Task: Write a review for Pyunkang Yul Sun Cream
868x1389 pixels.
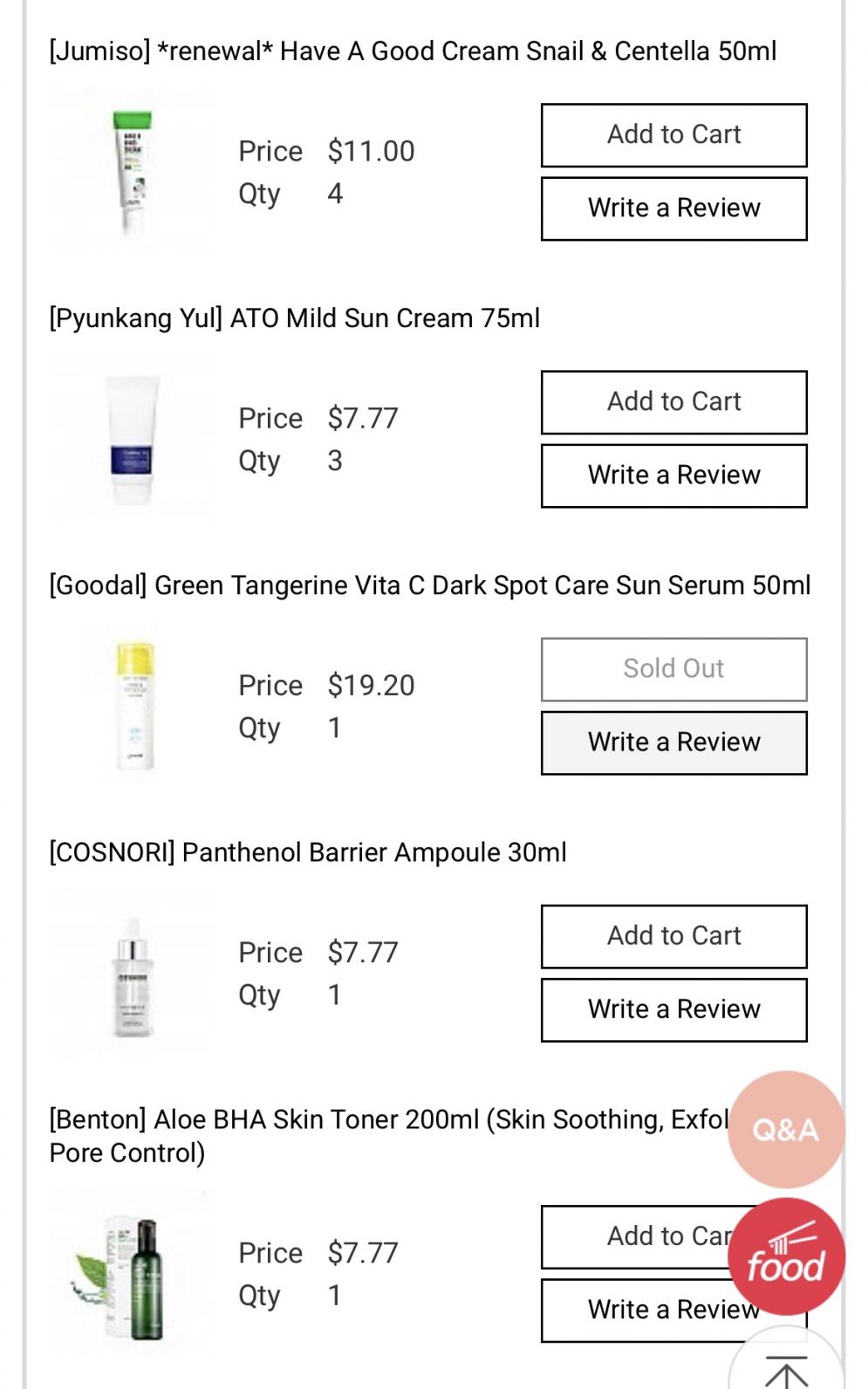Action: point(673,476)
